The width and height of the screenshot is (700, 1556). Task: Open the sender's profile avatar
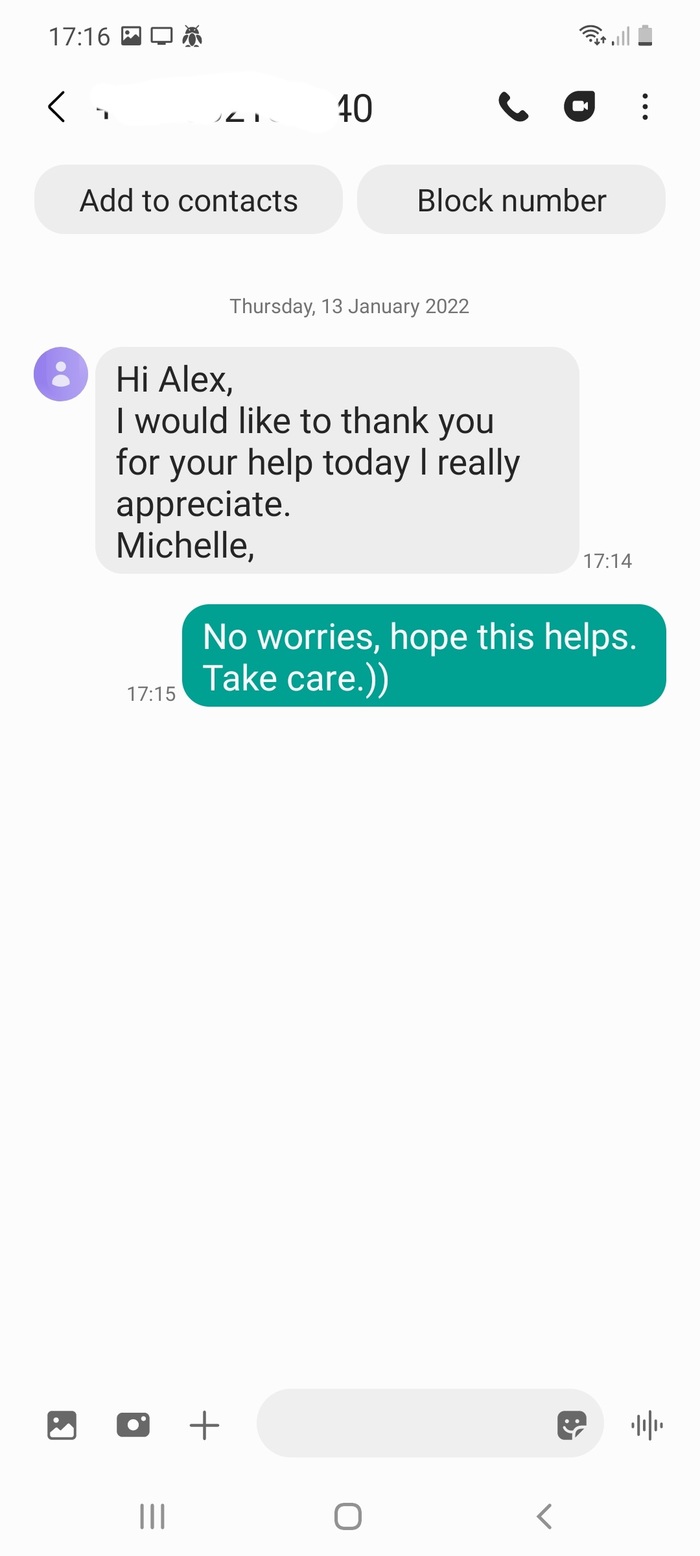click(61, 374)
